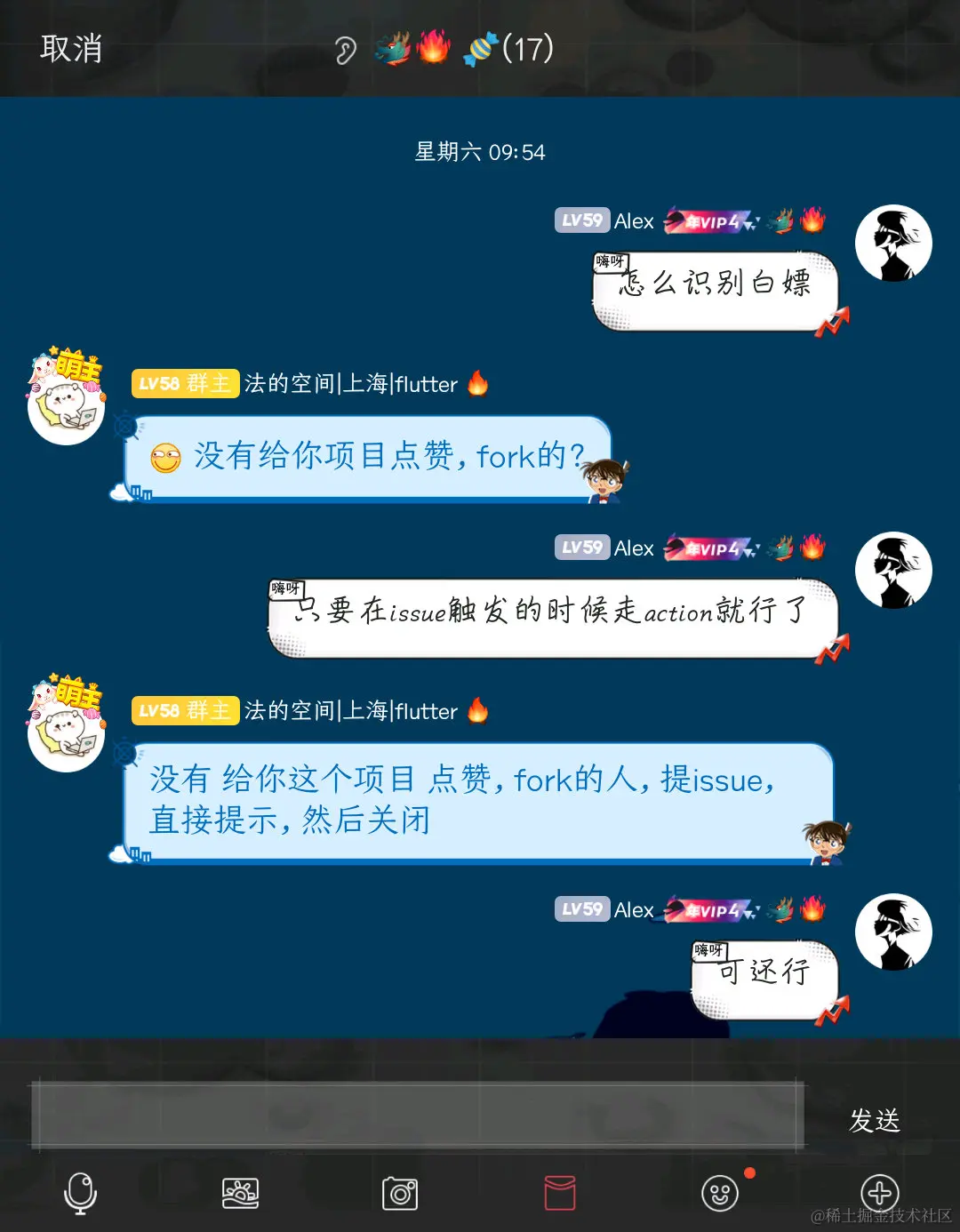
Task: Open the red envelope icon
Action: (560, 1193)
